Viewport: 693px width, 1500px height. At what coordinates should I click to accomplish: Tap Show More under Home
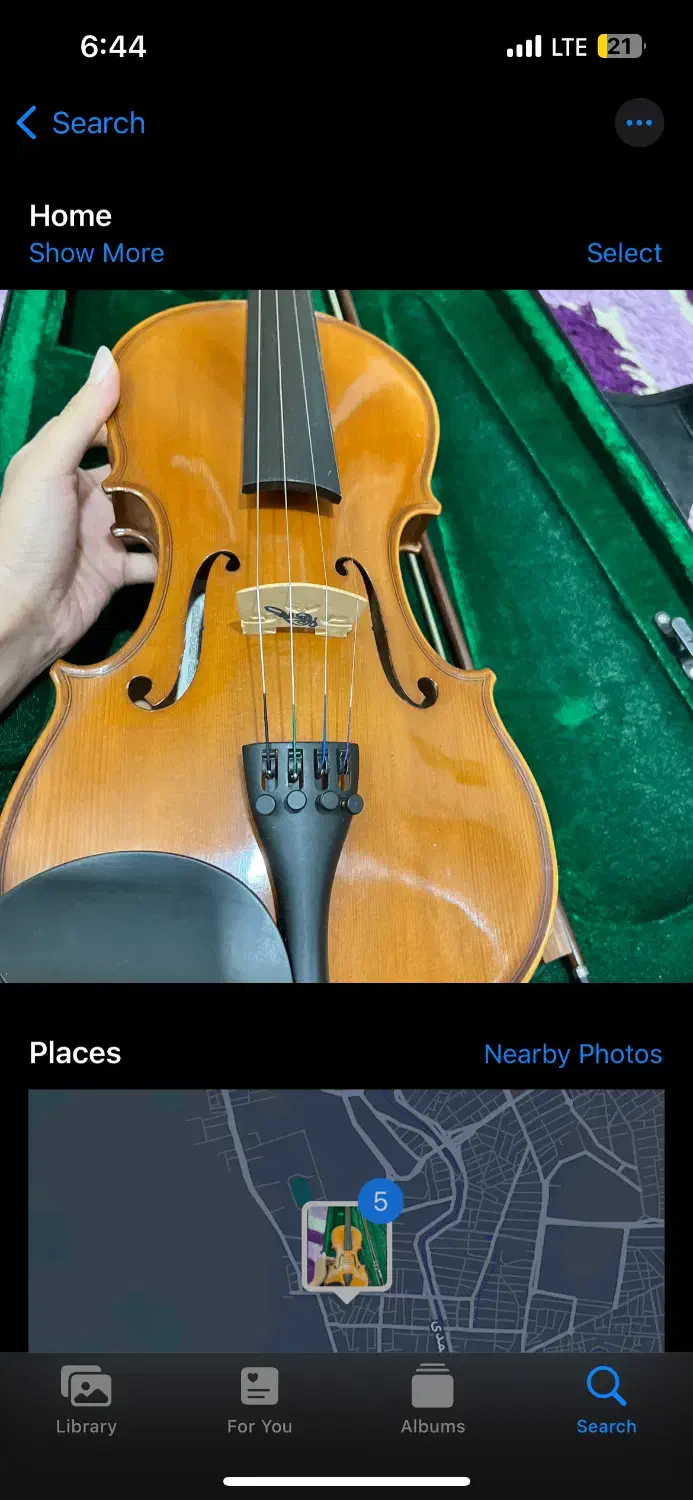coord(96,253)
